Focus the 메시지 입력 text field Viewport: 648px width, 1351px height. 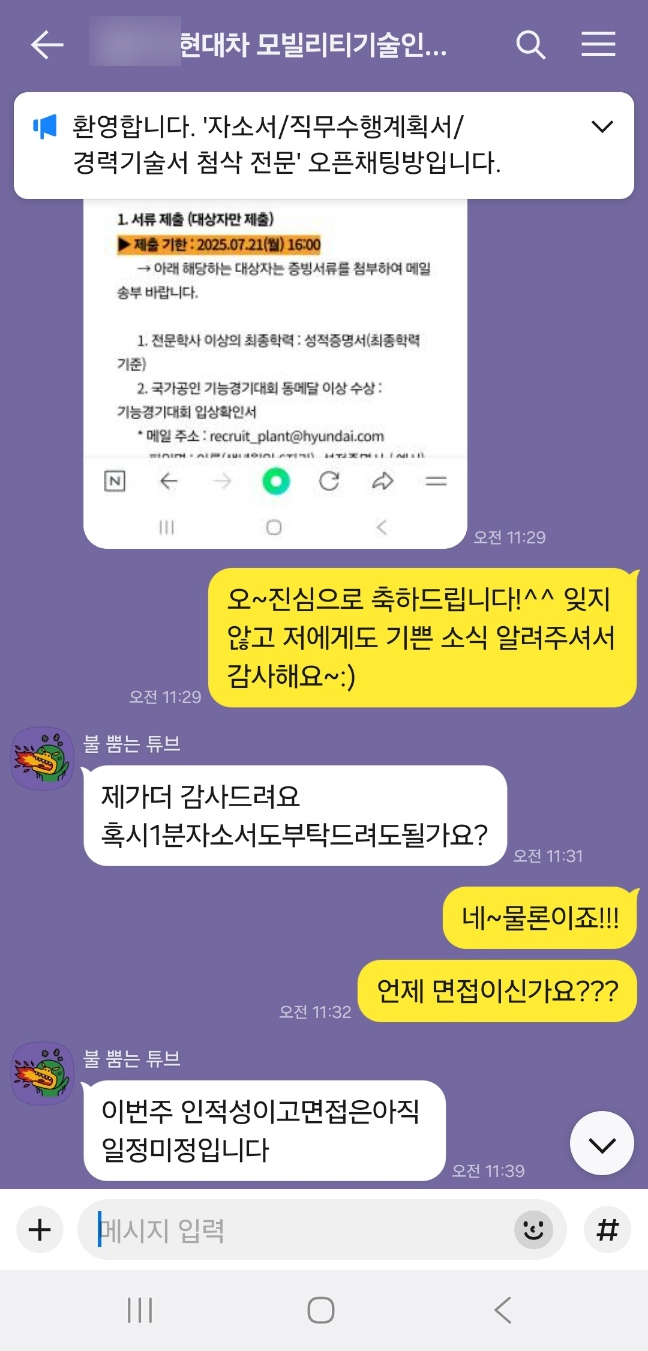click(300, 1230)
